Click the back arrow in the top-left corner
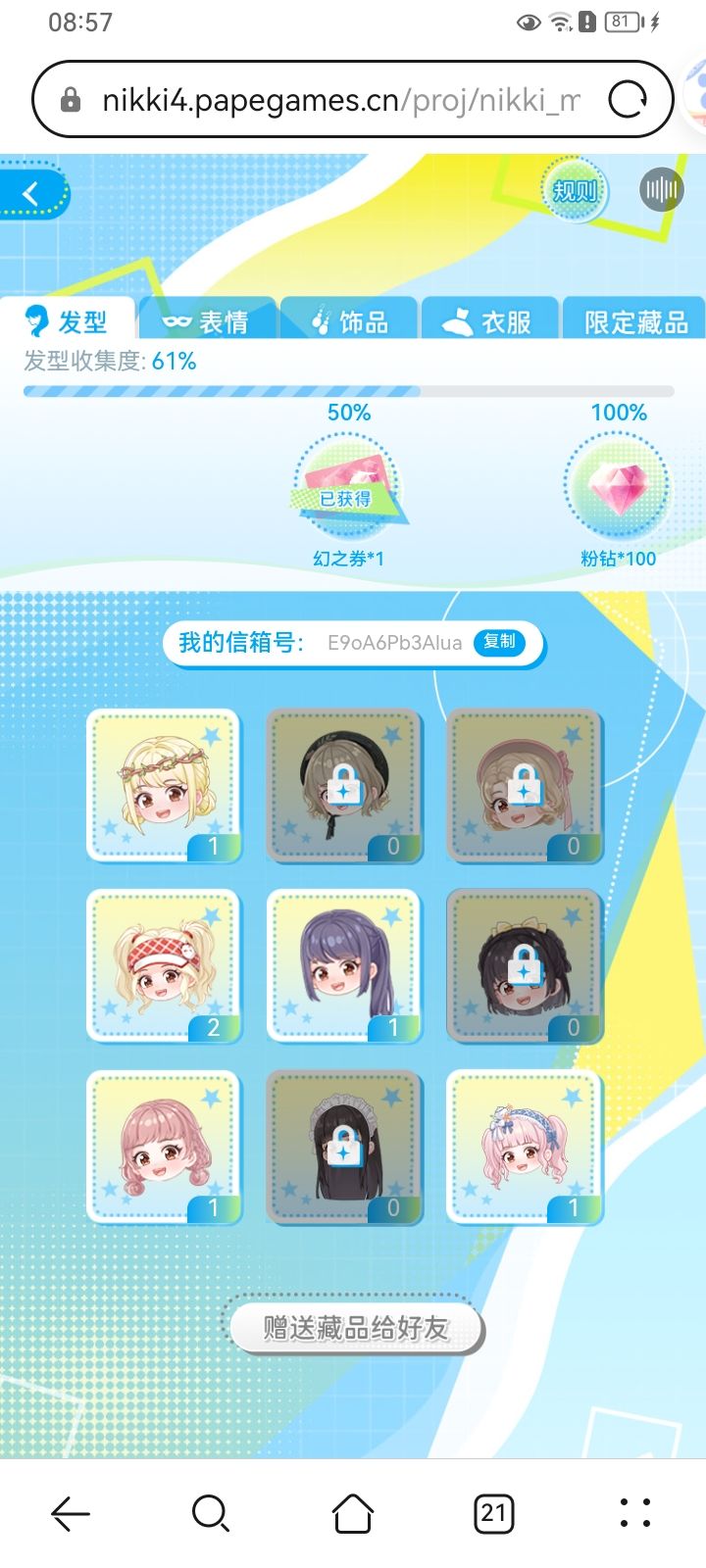Viewport: 706px width, 1568px height. pyautogui.click(x=29, y=192)
